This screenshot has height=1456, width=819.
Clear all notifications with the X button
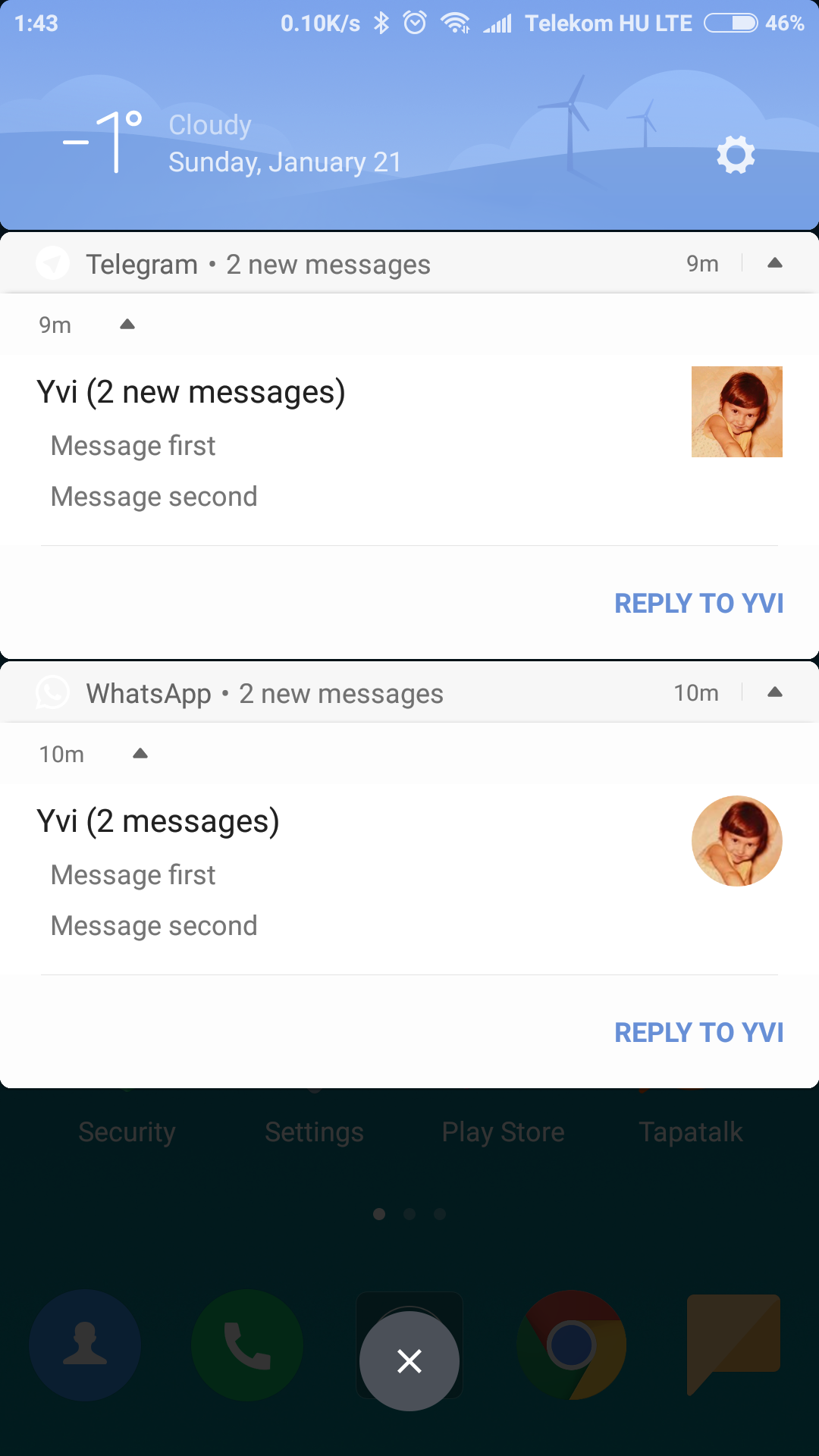click(x=409, y=1361)
